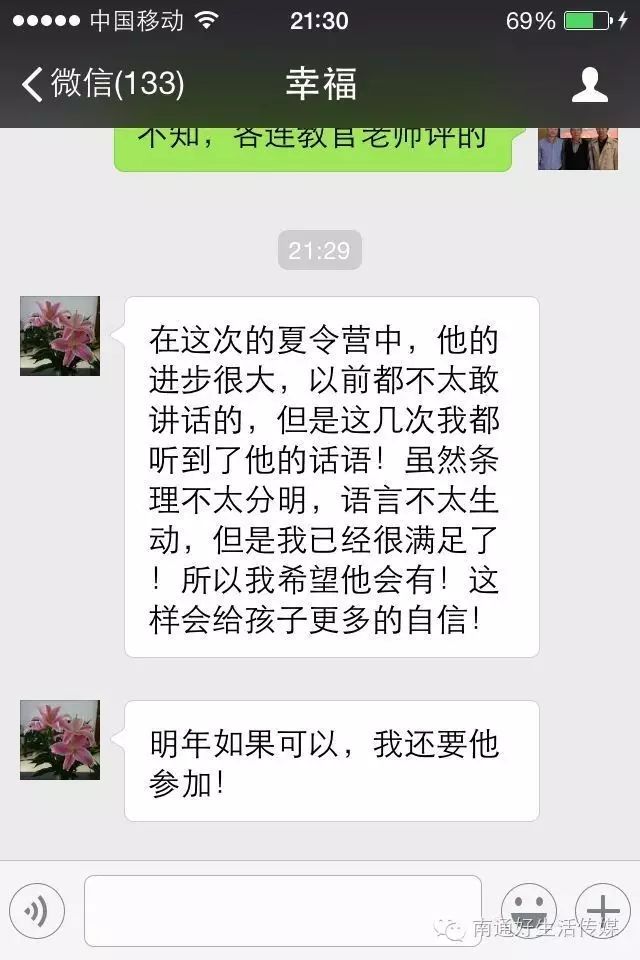Screen dimensions: 640x960
Task: Focus the message text field
Action: coord(283,910)
